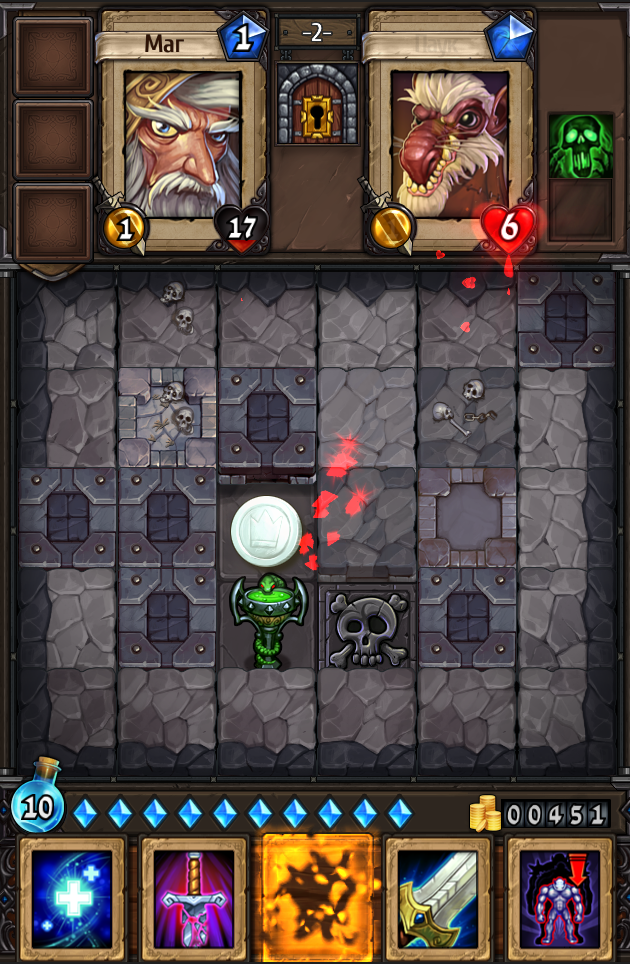
Task: Activate the glowing orange explosion spell
Action: click(x=317, y=895)
